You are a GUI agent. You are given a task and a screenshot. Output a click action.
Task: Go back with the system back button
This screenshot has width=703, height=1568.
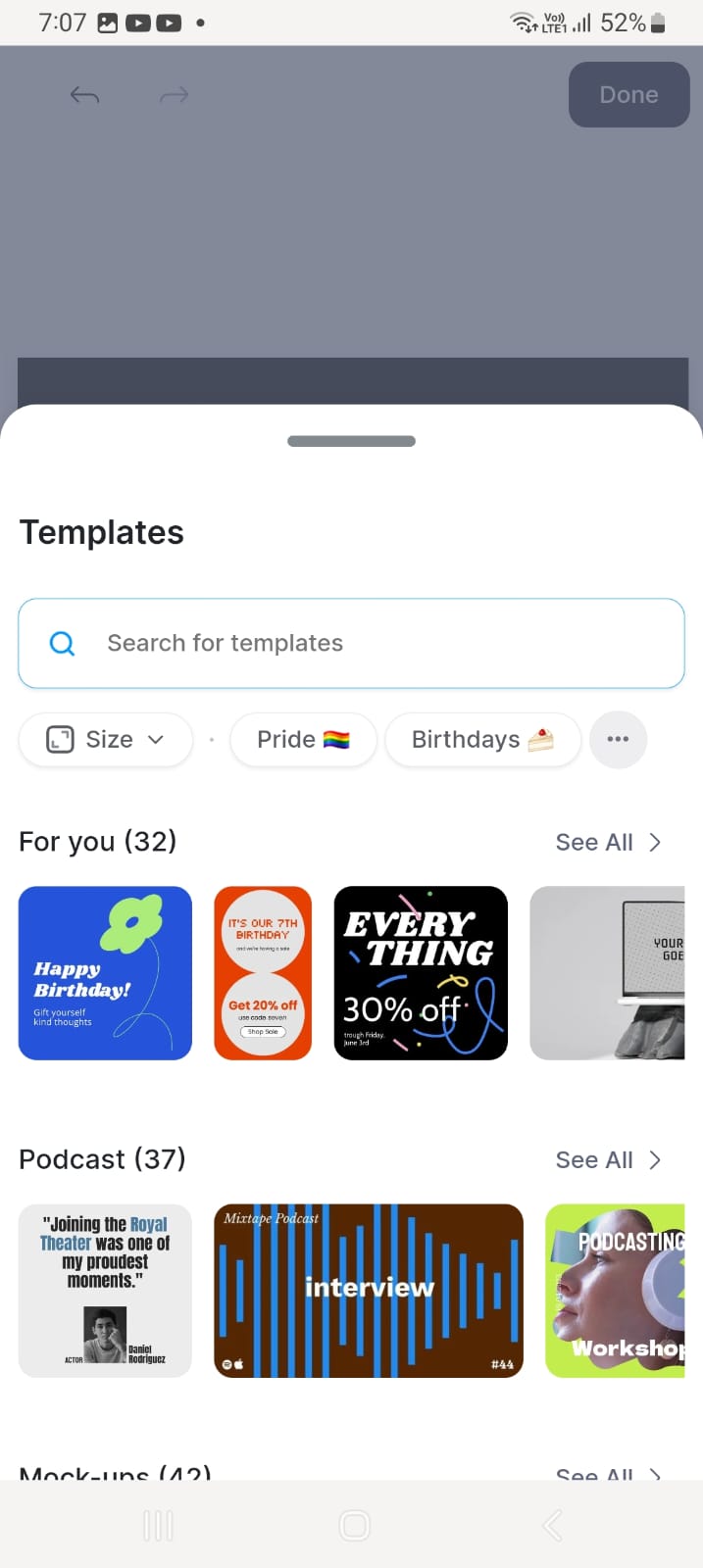(x=552, y=1525)
